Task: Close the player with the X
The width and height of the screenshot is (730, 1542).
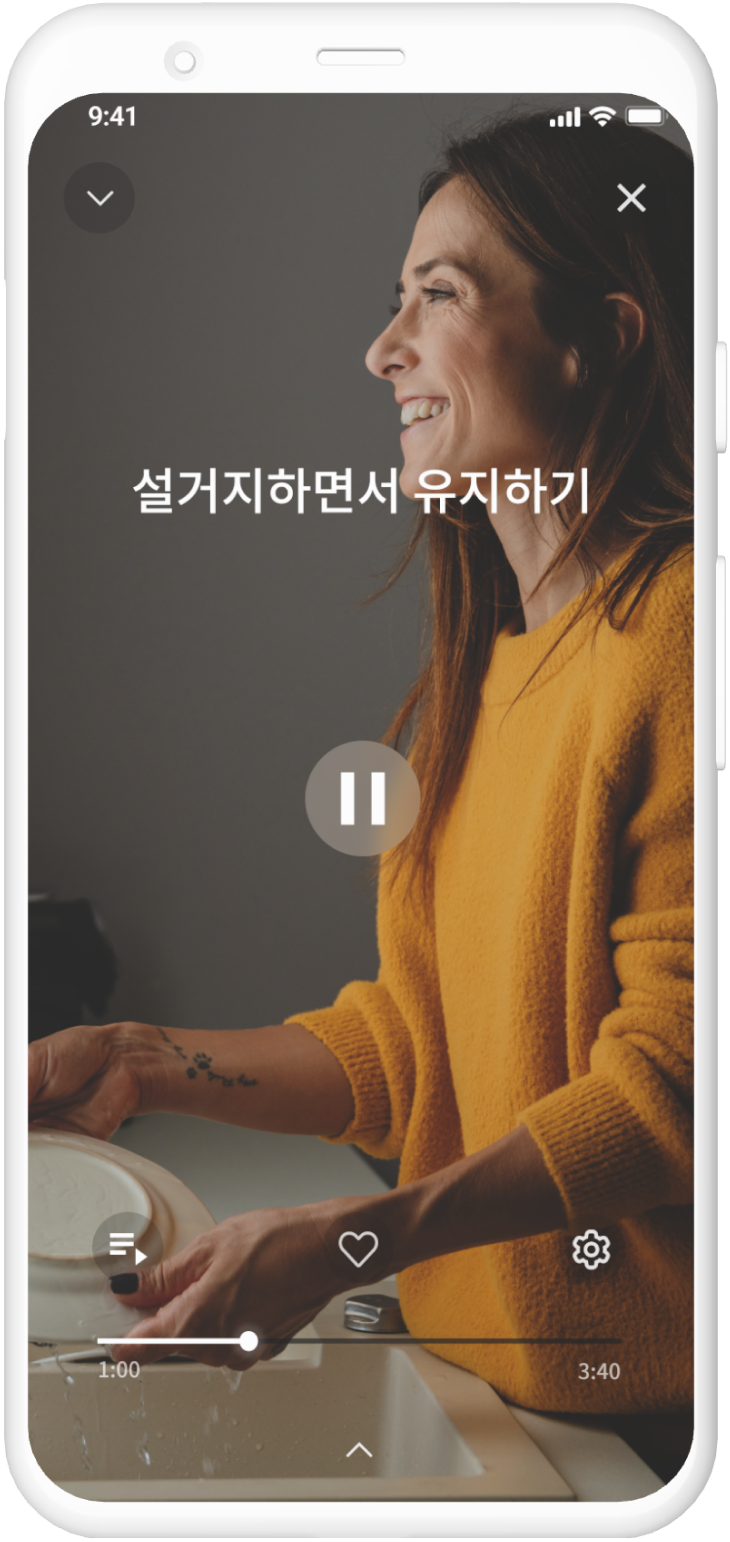Action: (x=631, y=198)
